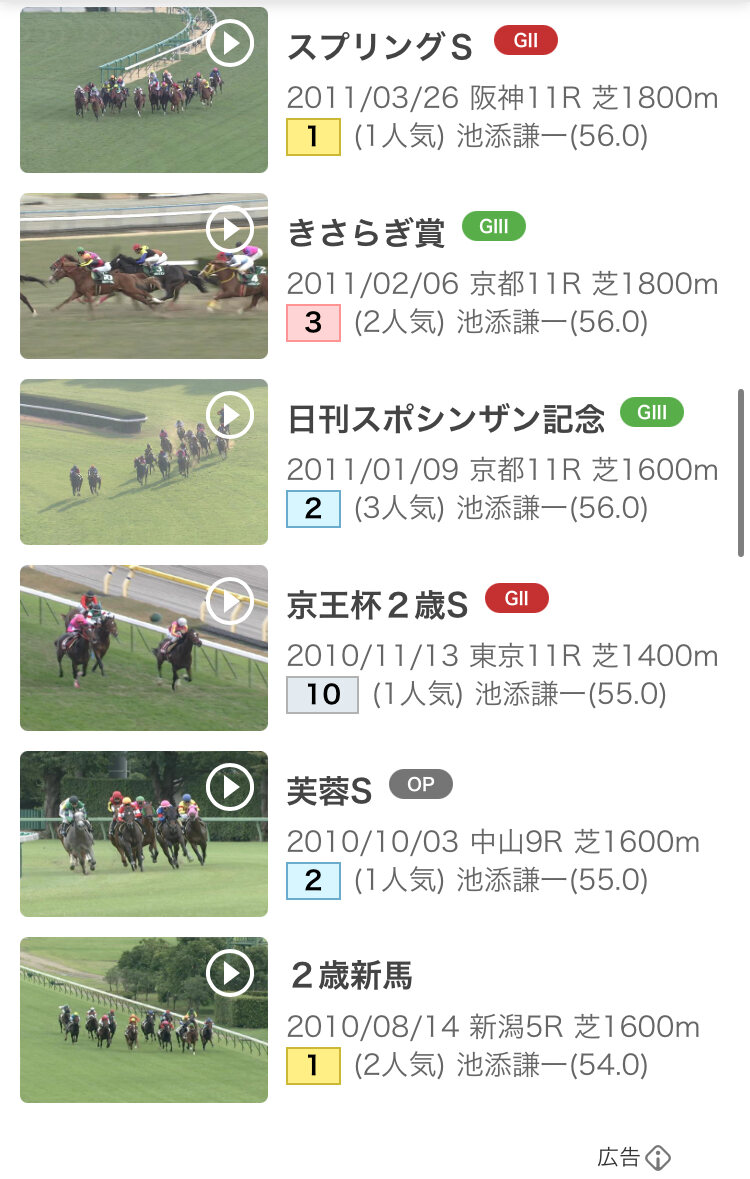Open the ２歳新馬 race details

click(350, 976)
